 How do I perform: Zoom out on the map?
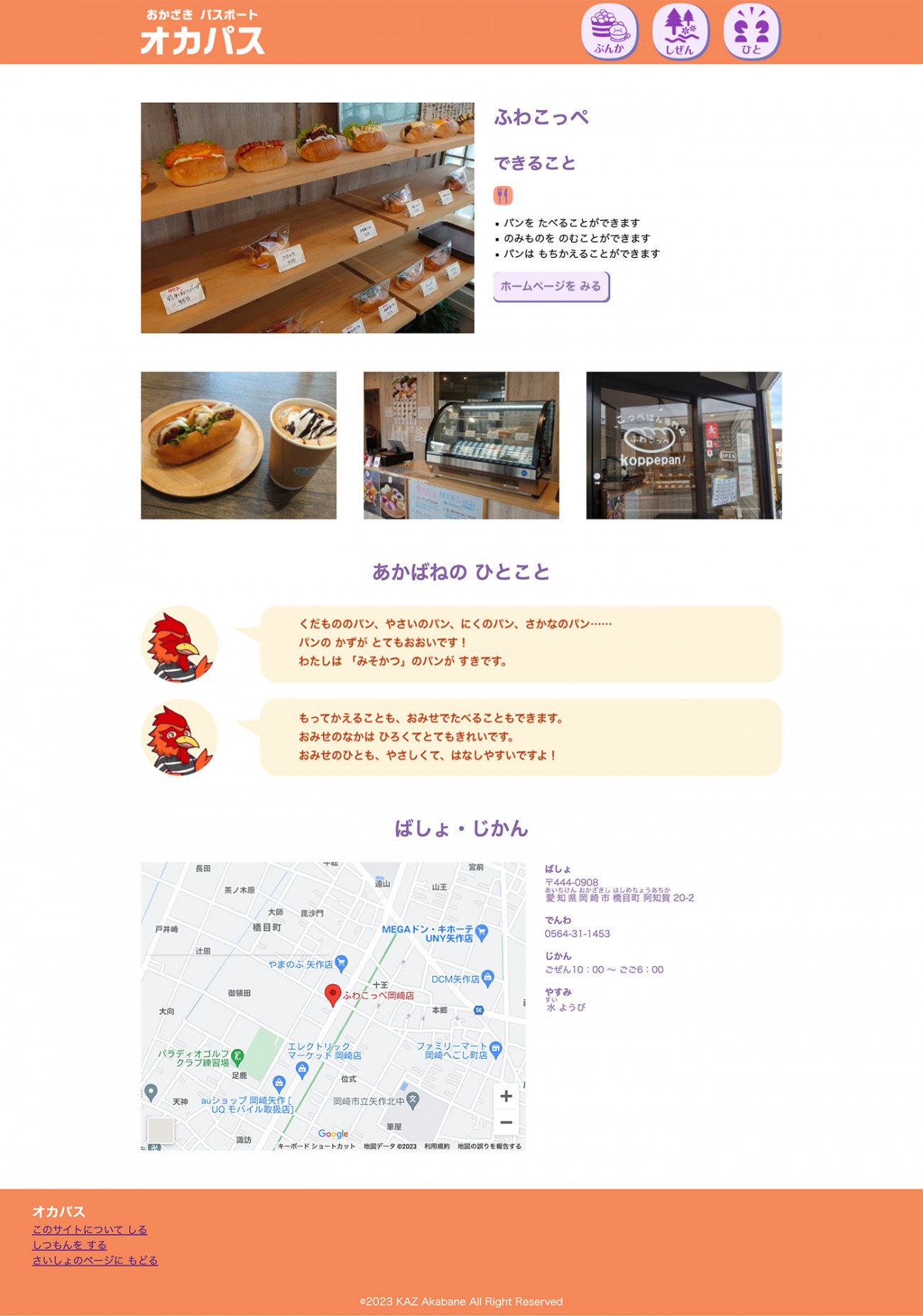pos(506,1123)
